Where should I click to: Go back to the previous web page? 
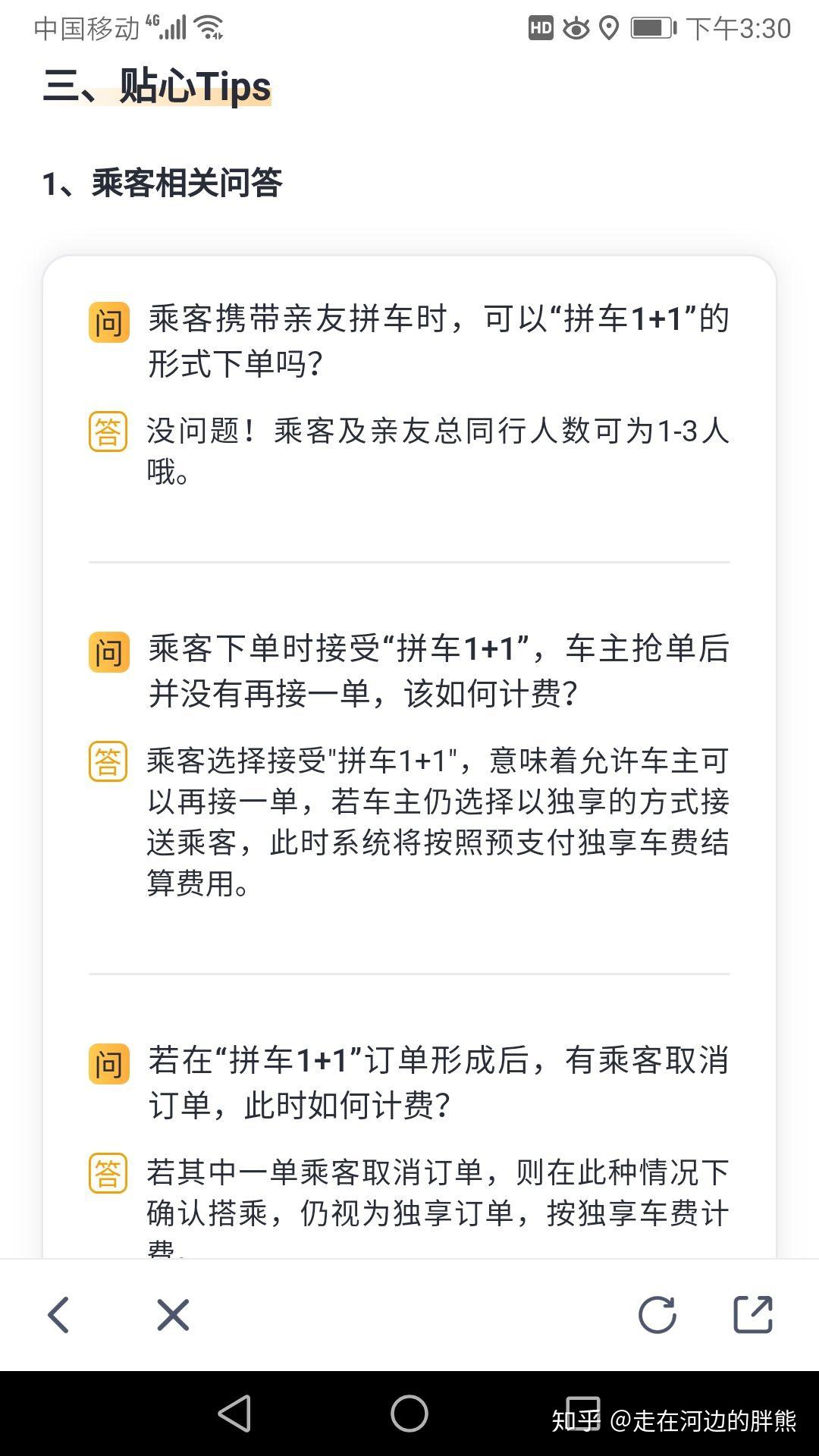58,1314
